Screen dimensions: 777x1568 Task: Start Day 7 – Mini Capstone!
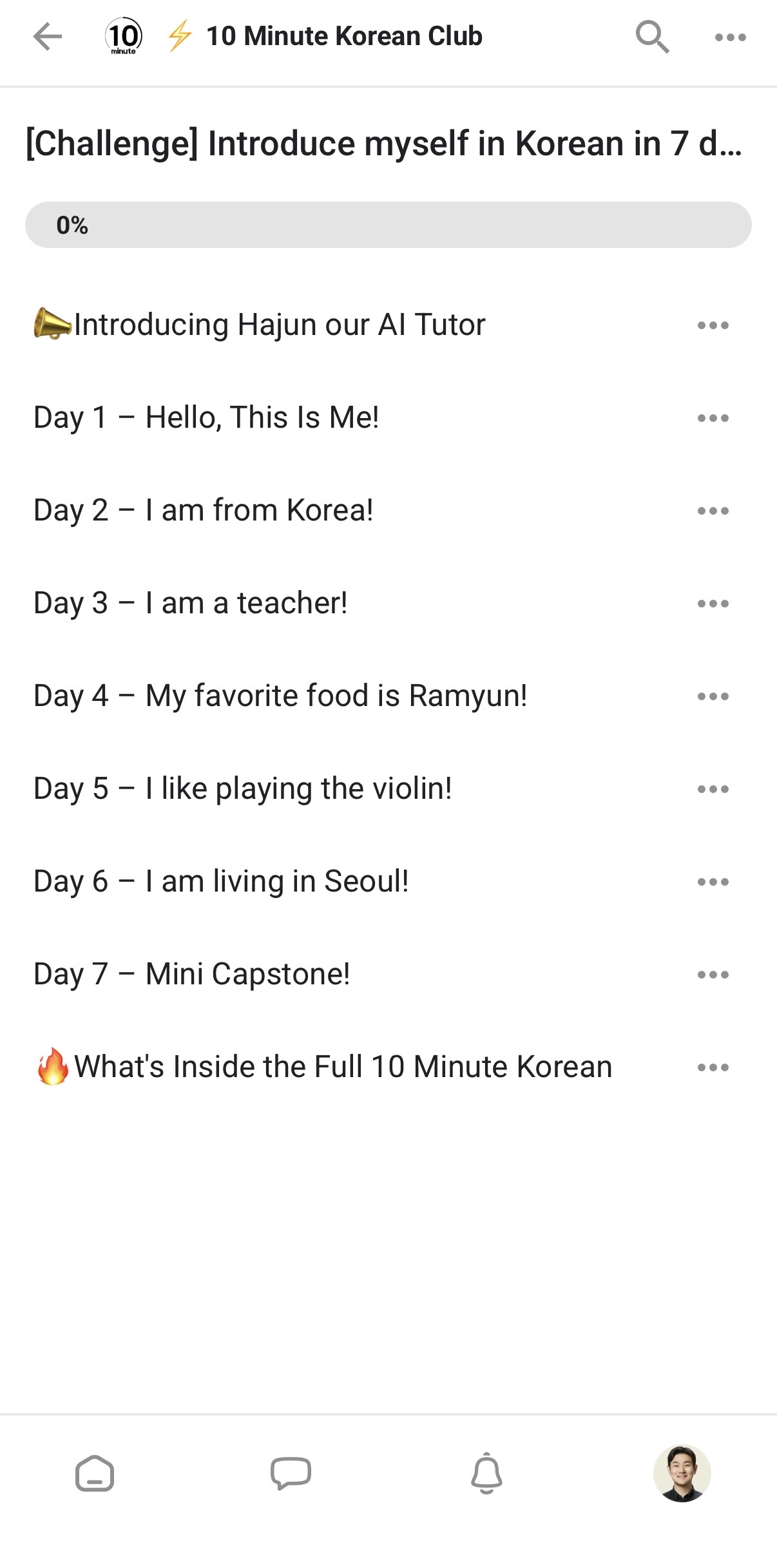(x=192, y=974)
